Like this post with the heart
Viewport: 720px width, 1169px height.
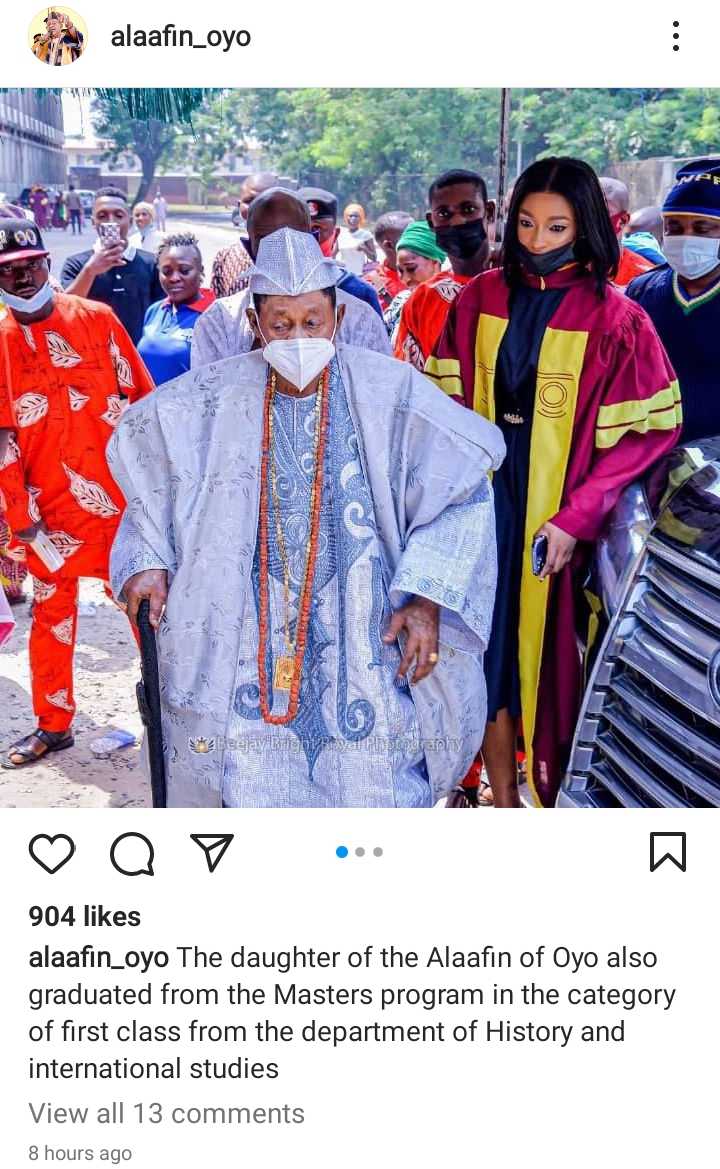[x=51, y=852]
